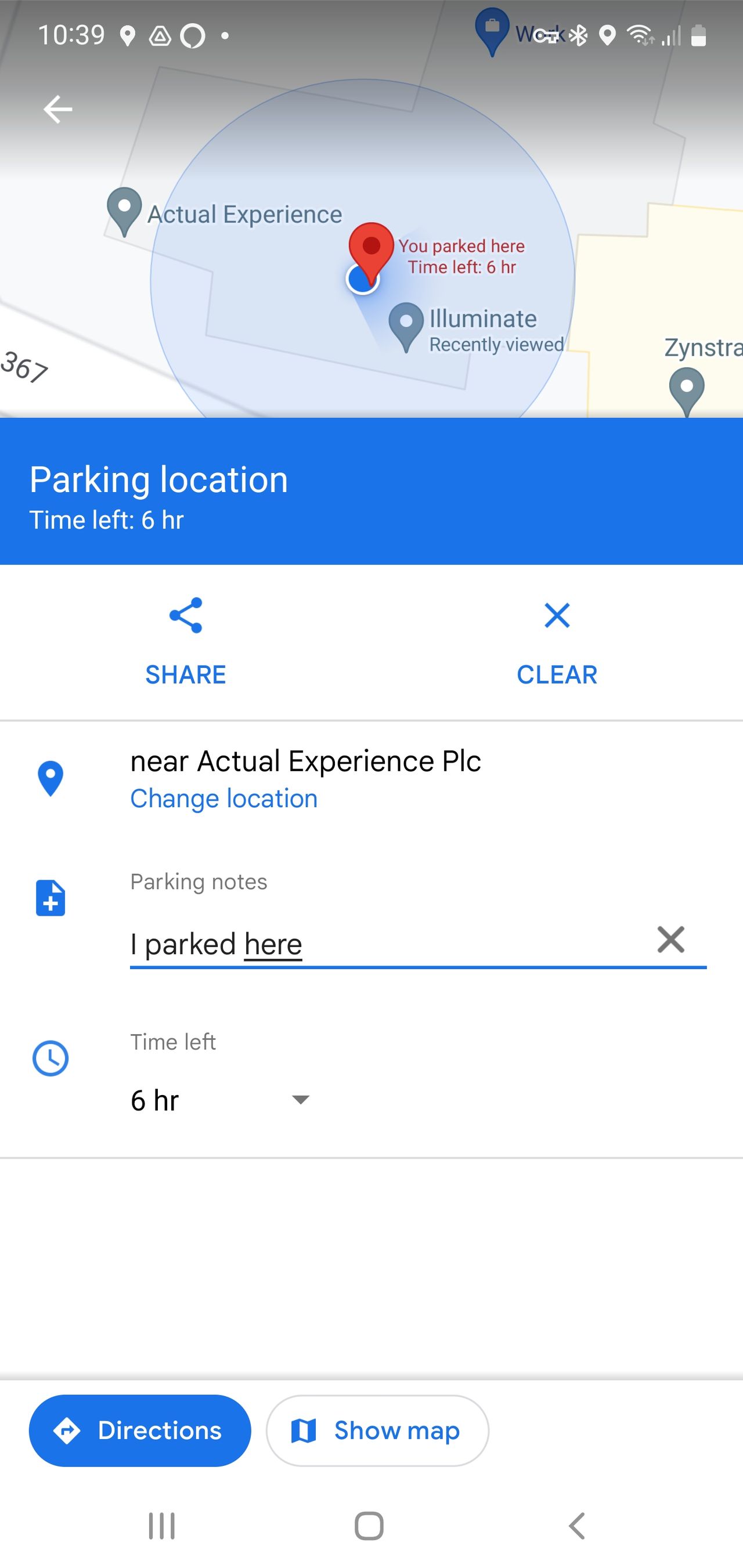Select the Actual Experience map pin
743x1568 pixels.
pos(124,211)
